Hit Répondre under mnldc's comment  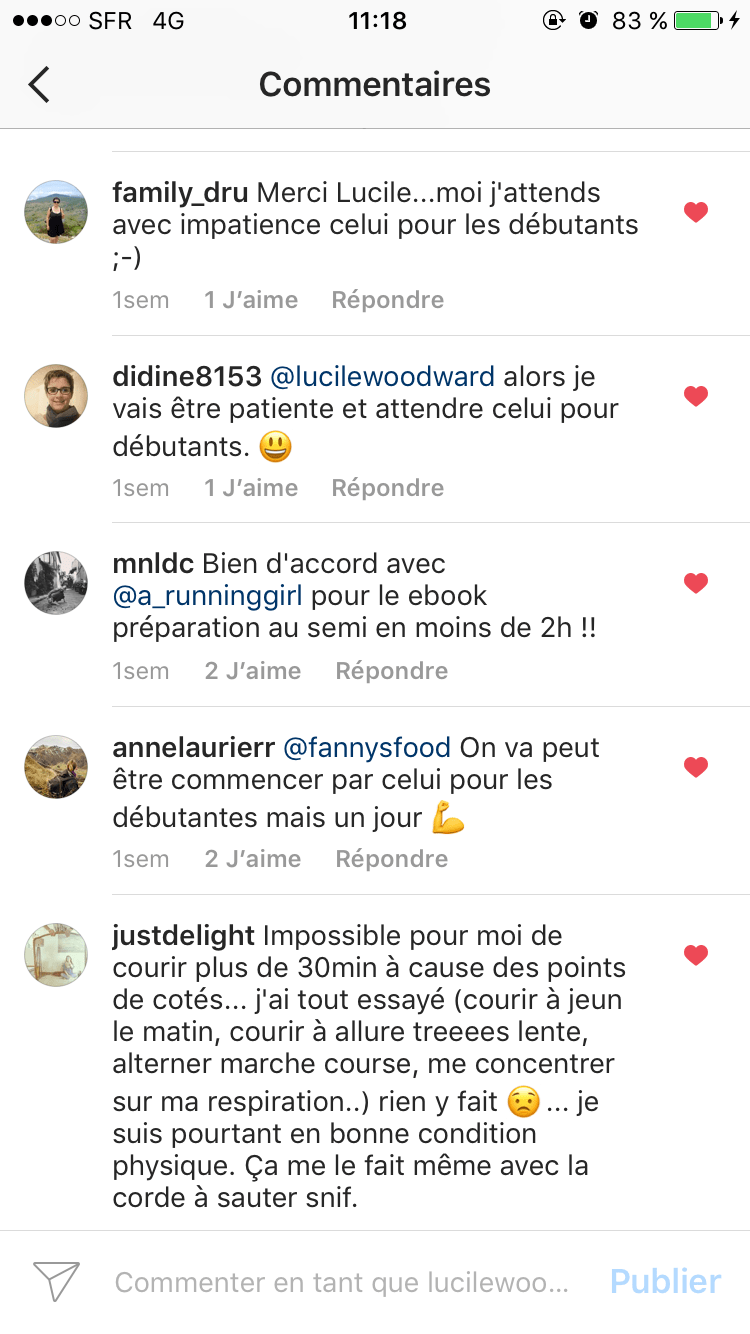coord(392,671)
